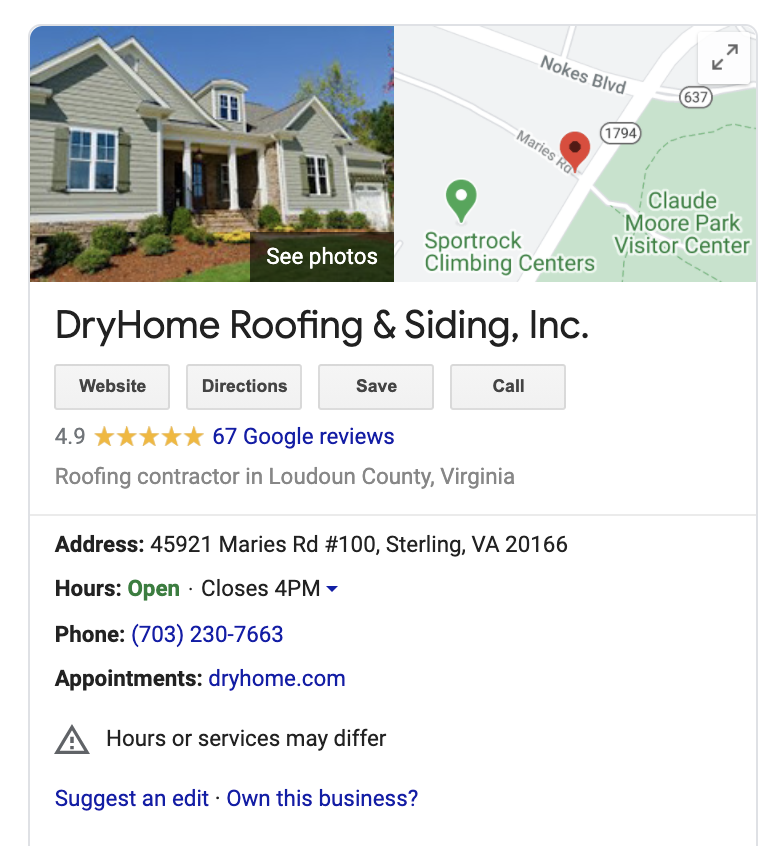
Task: Expand the opening hours dropdown
Action: tap(332, 589)
